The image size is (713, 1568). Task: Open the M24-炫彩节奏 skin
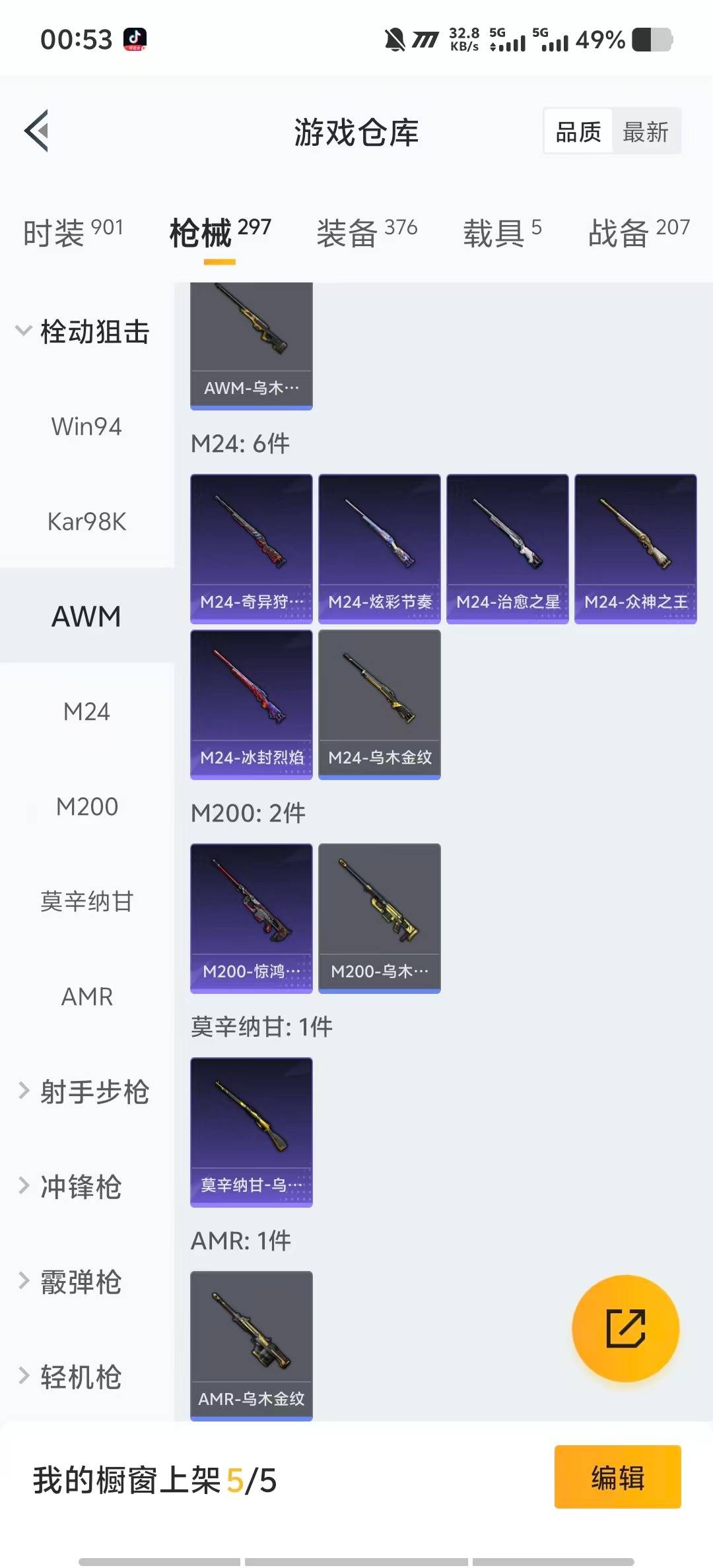tap(380, 548)
